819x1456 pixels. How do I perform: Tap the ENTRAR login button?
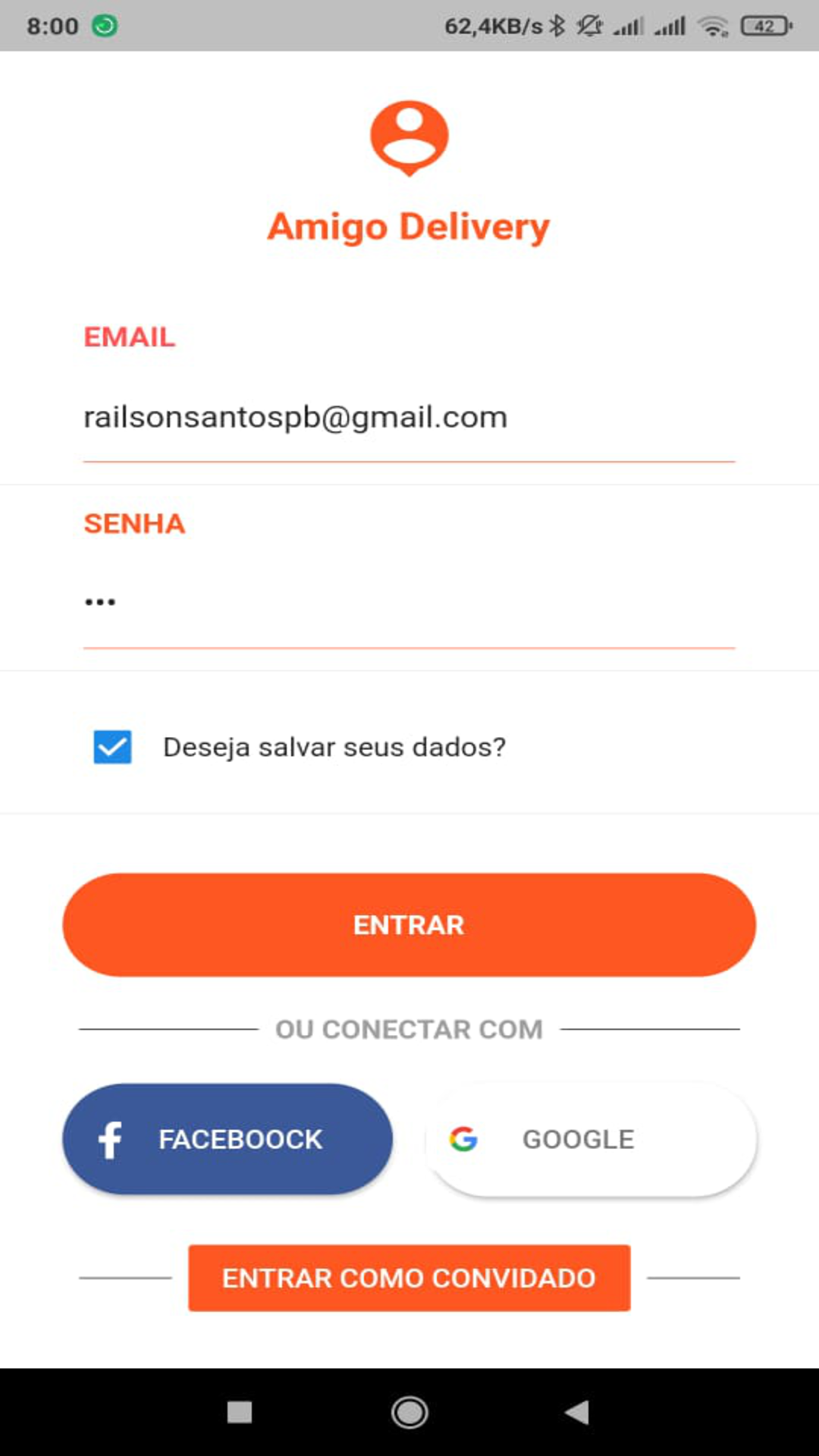pos(409,924)
